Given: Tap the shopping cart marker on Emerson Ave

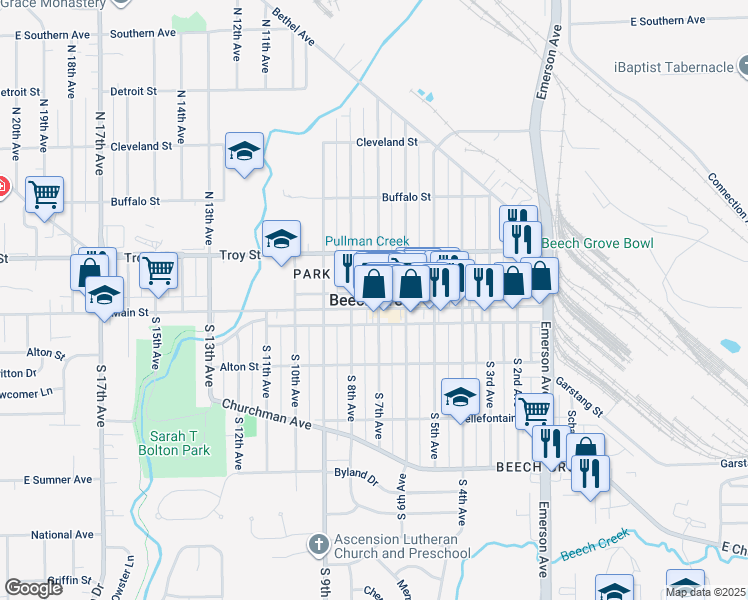Looking at the screenshot, I should coord(535,409).
